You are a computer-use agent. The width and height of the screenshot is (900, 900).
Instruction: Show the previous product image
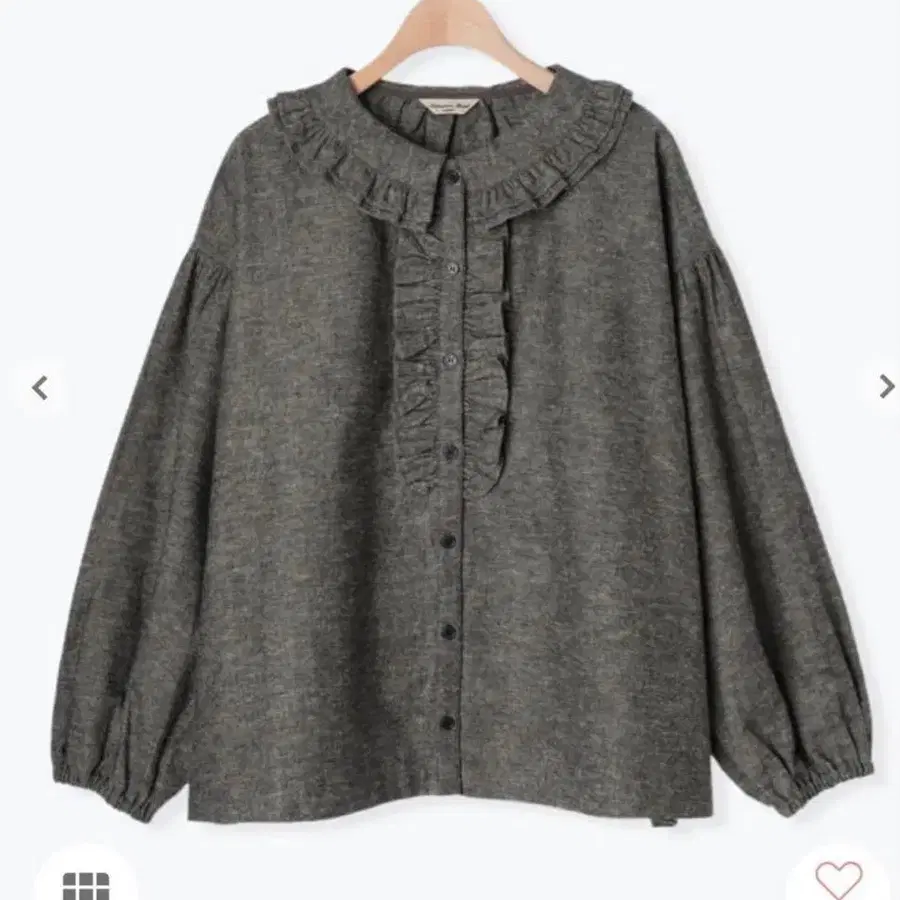pos(39,387)
